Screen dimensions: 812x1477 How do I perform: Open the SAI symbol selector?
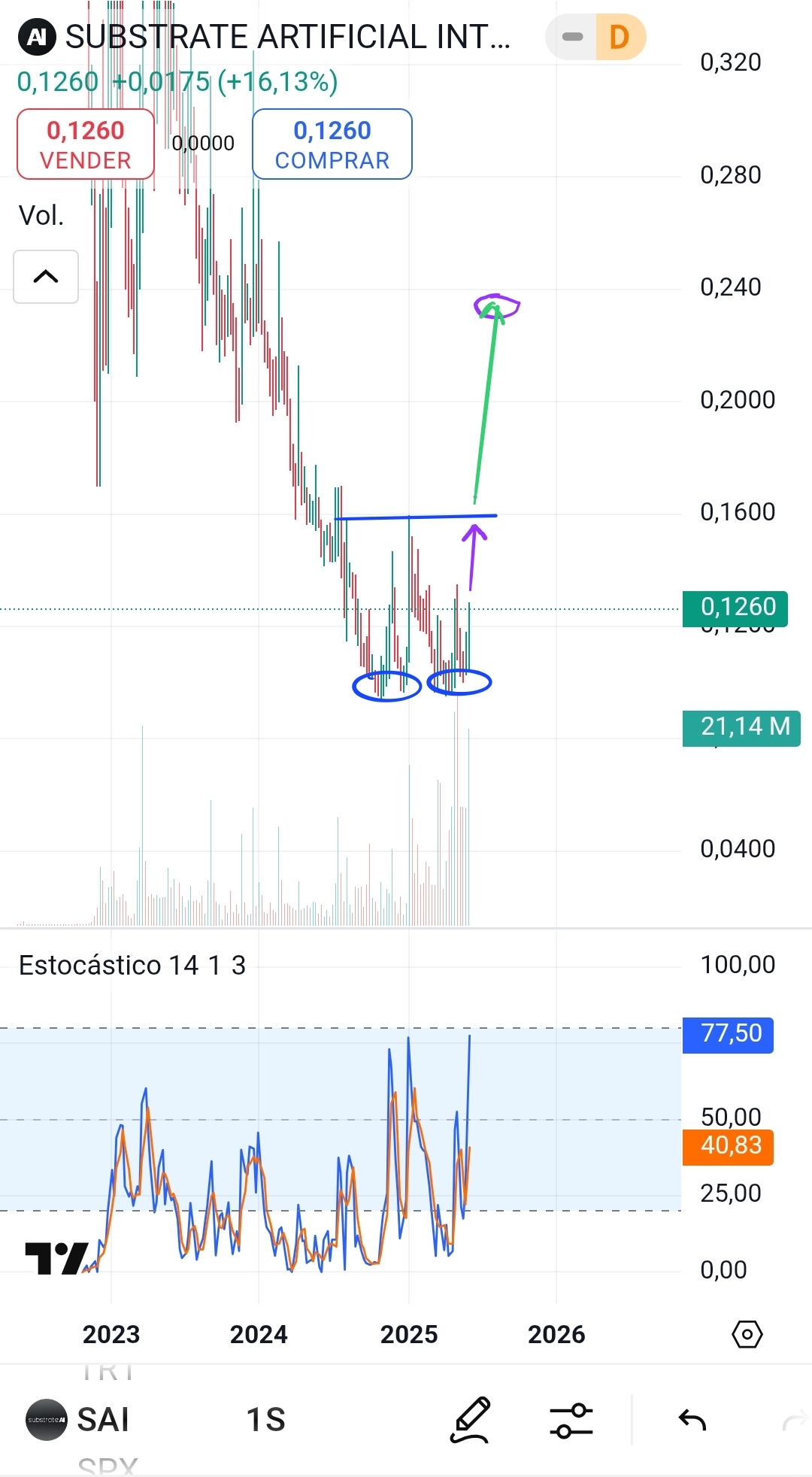pos(78,1420)
